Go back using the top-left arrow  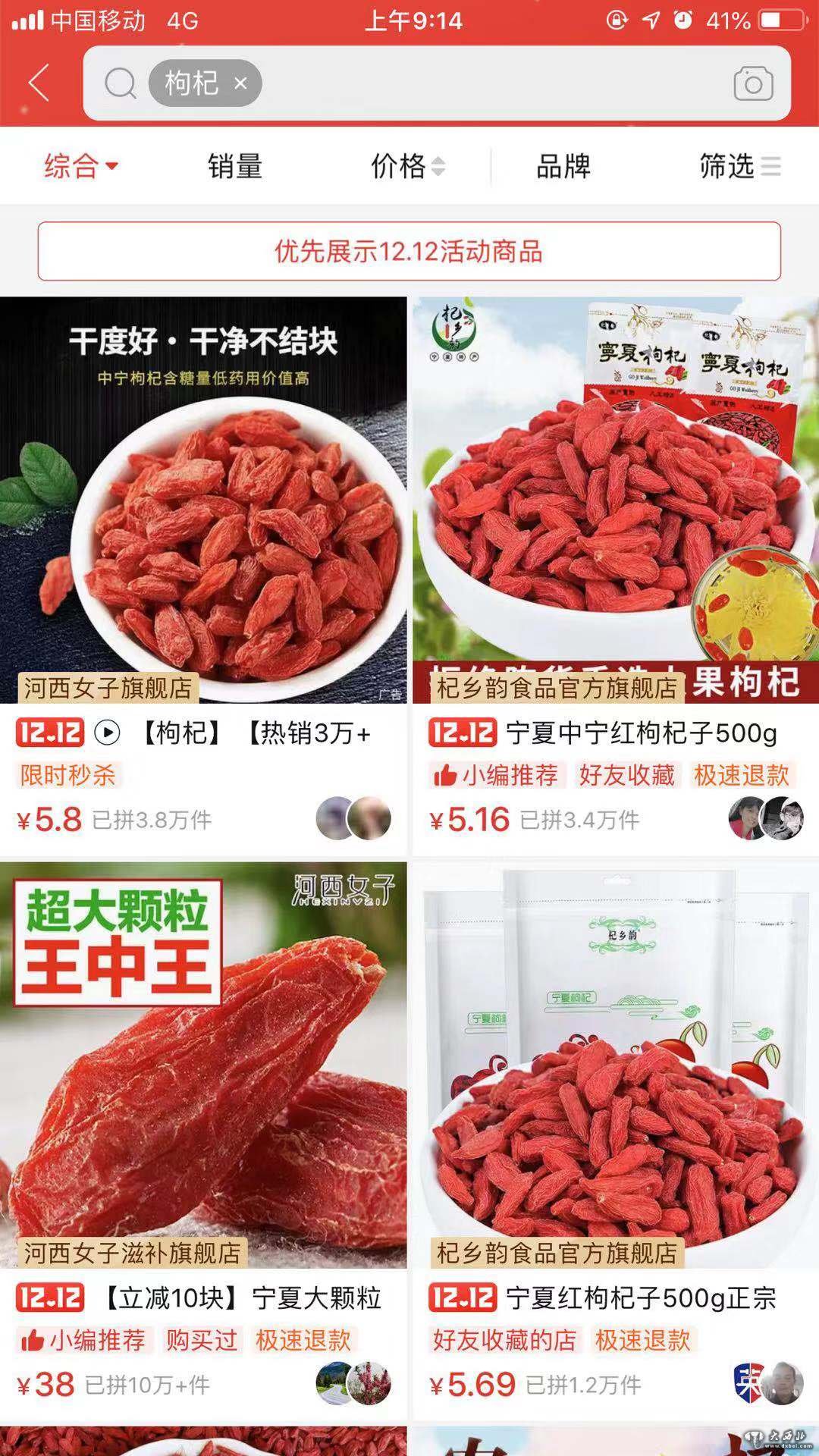pos(39,82)
